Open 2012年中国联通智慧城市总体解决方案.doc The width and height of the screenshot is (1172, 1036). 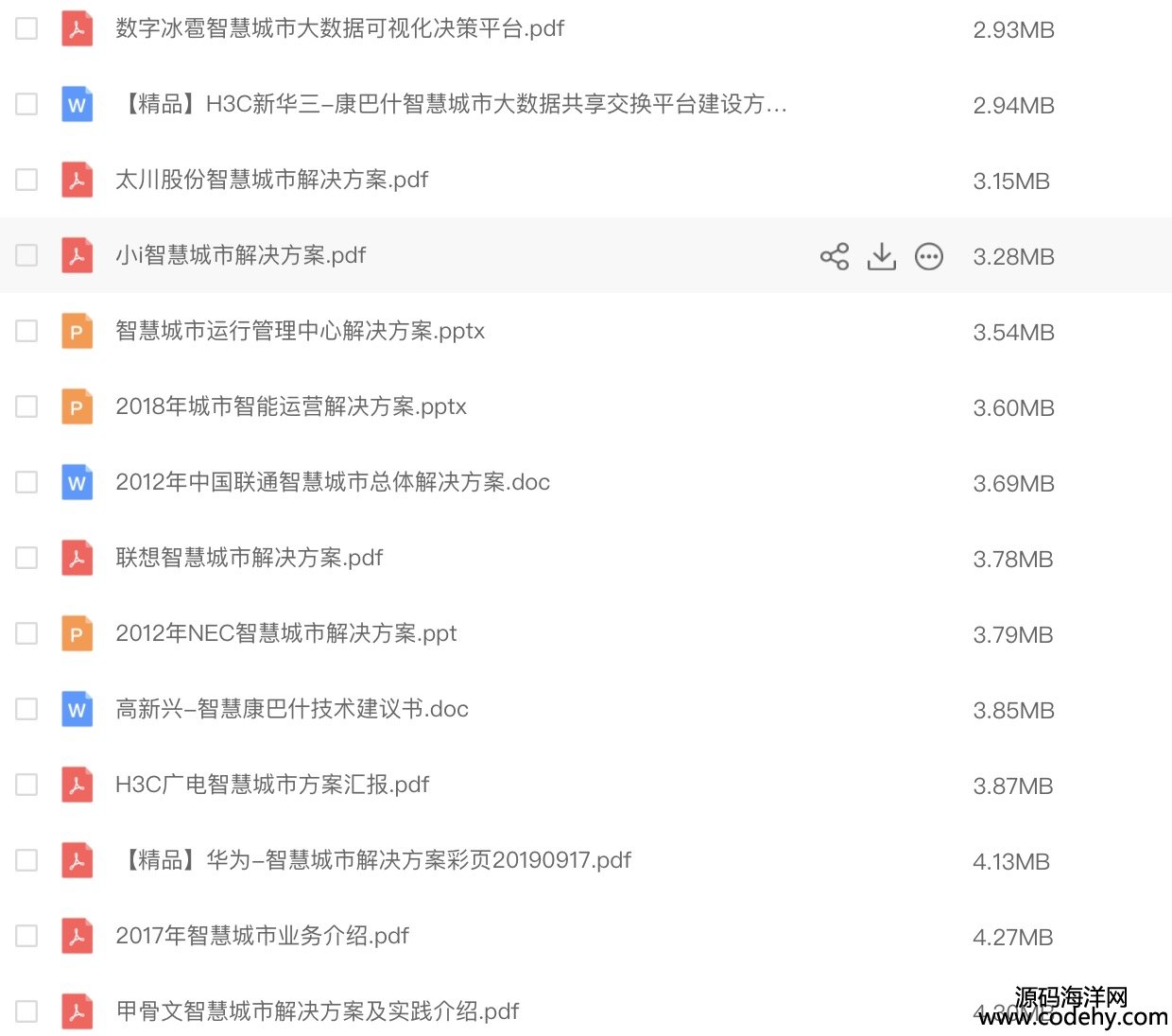[x=332, y=482]
